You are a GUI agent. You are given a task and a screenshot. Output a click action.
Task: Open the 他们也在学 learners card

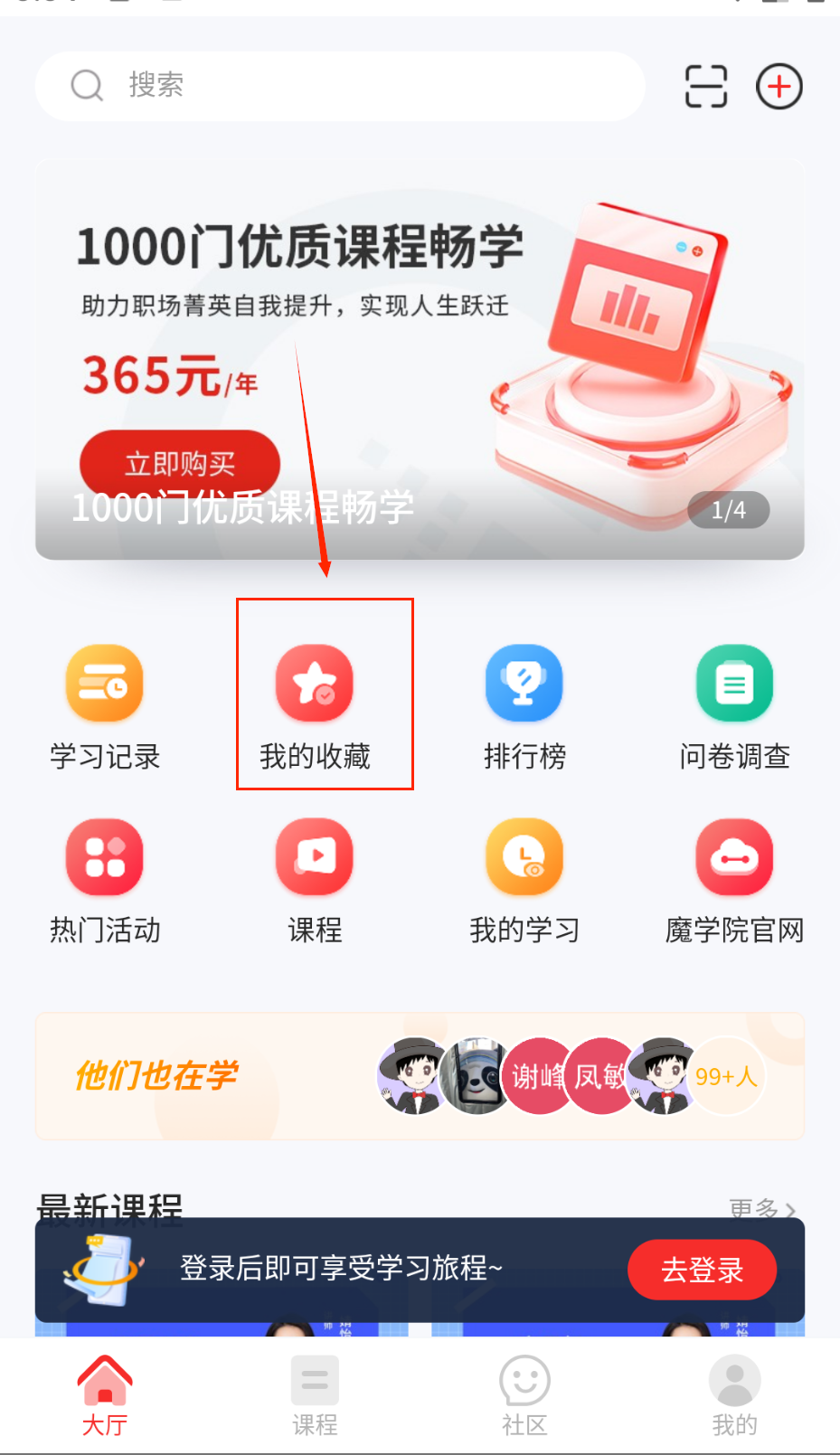tap(420, 1076)
